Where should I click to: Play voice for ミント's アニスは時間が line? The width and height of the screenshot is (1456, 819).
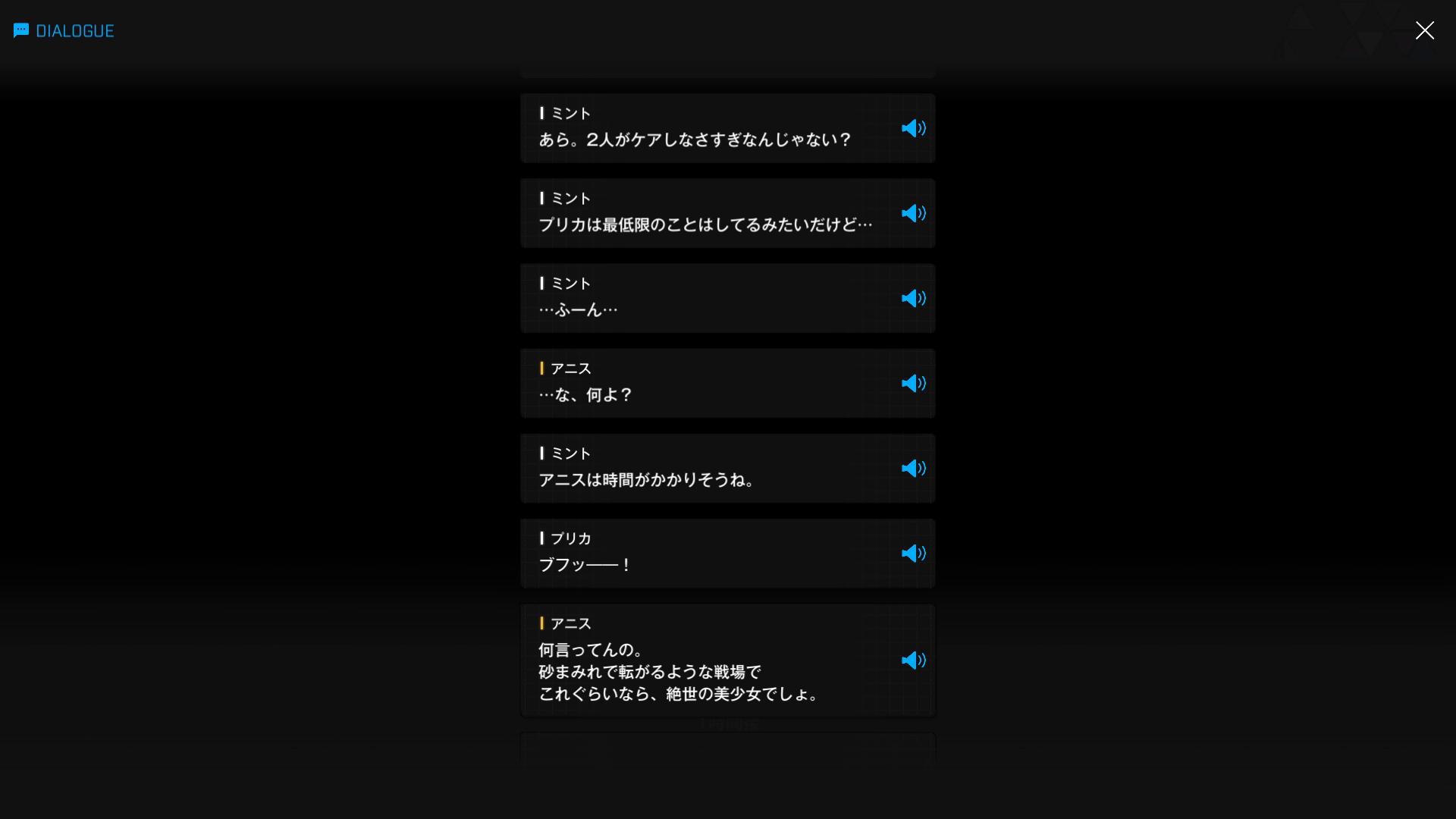pos(913,468)
